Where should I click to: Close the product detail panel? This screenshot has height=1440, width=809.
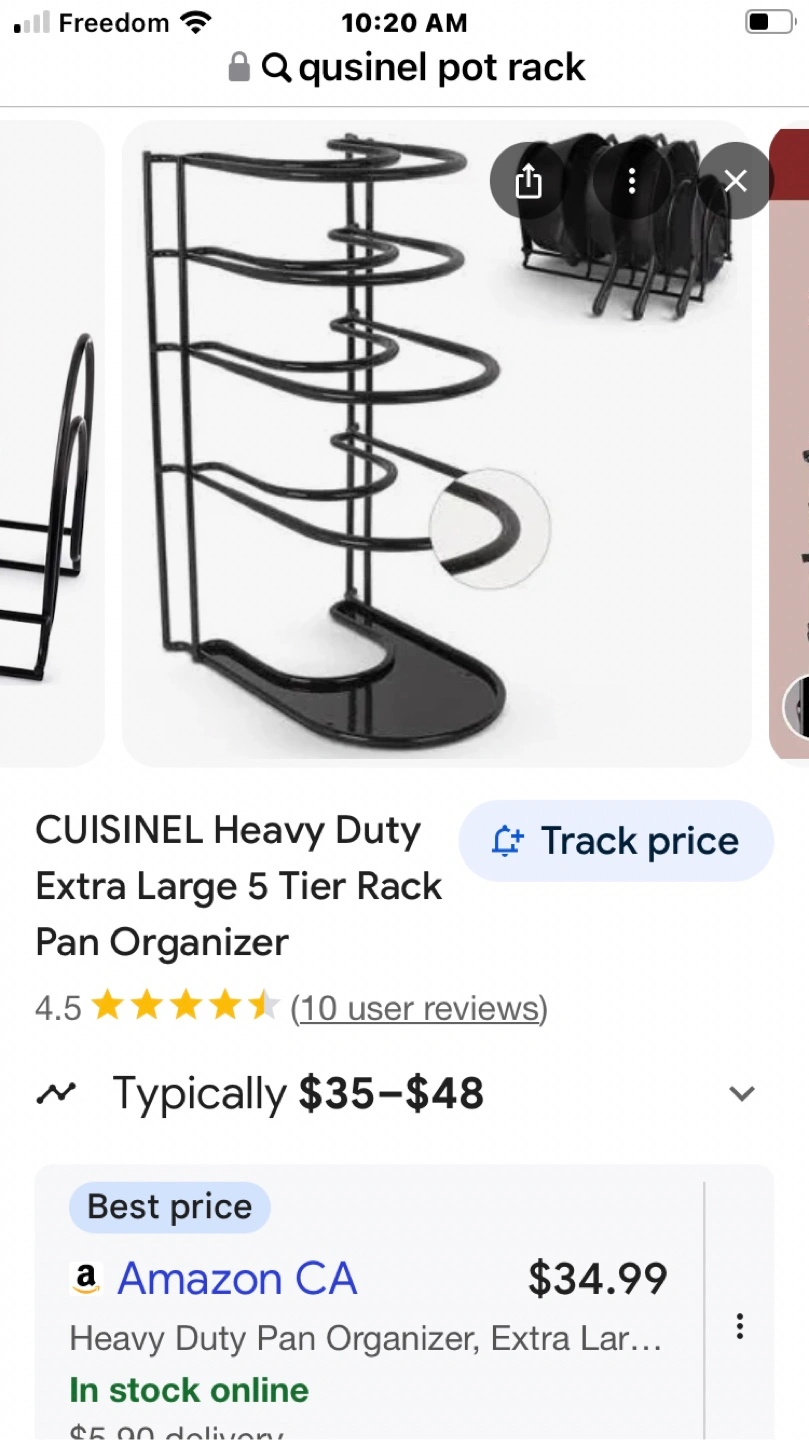(x=736, y=181)
